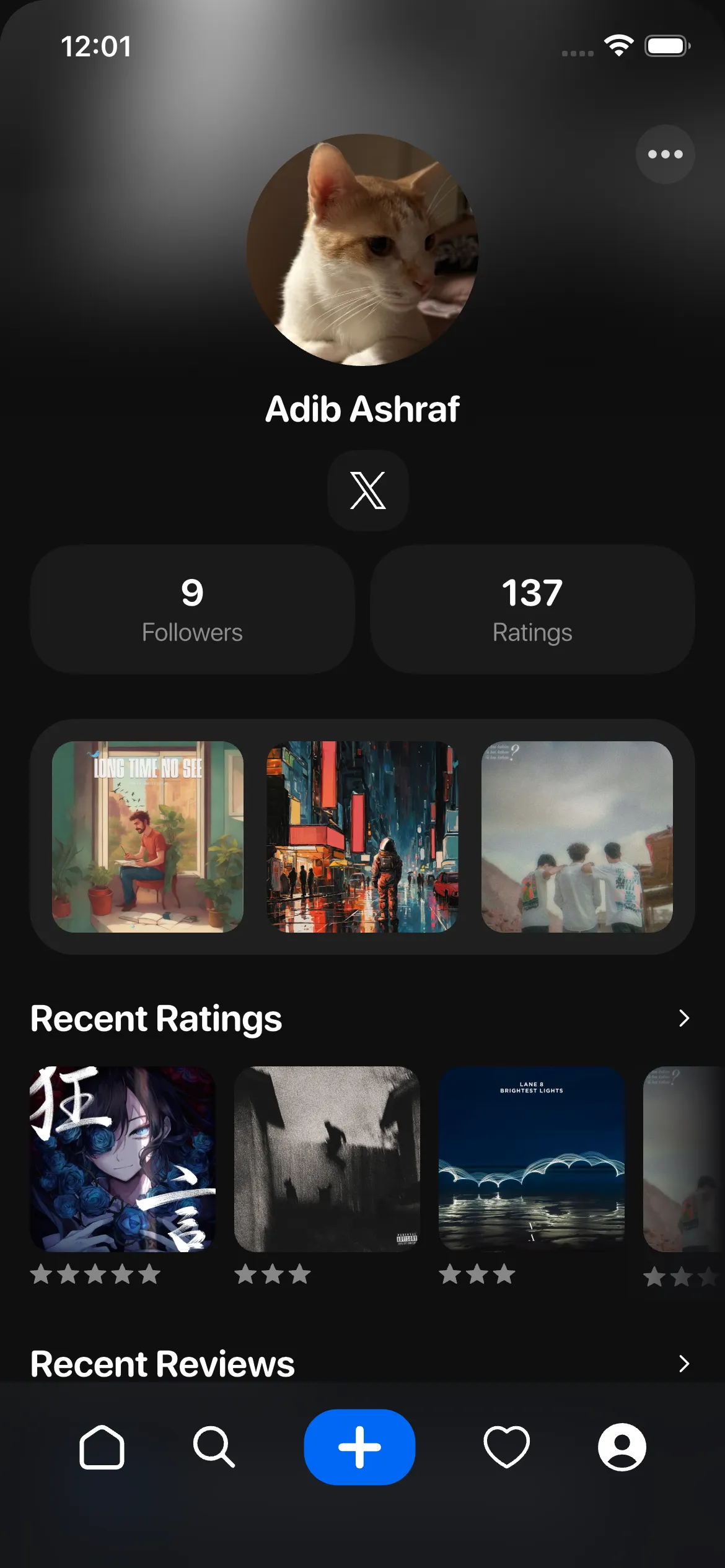Go to the Home tab
Screen dimensions: 725x1568
pyautogui.click(x=102, y=1447)
